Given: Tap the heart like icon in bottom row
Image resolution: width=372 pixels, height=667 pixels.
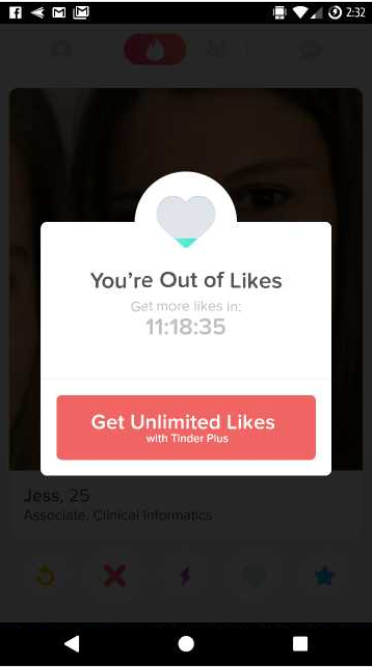Looking at the screenshot, I should [255, 577].
